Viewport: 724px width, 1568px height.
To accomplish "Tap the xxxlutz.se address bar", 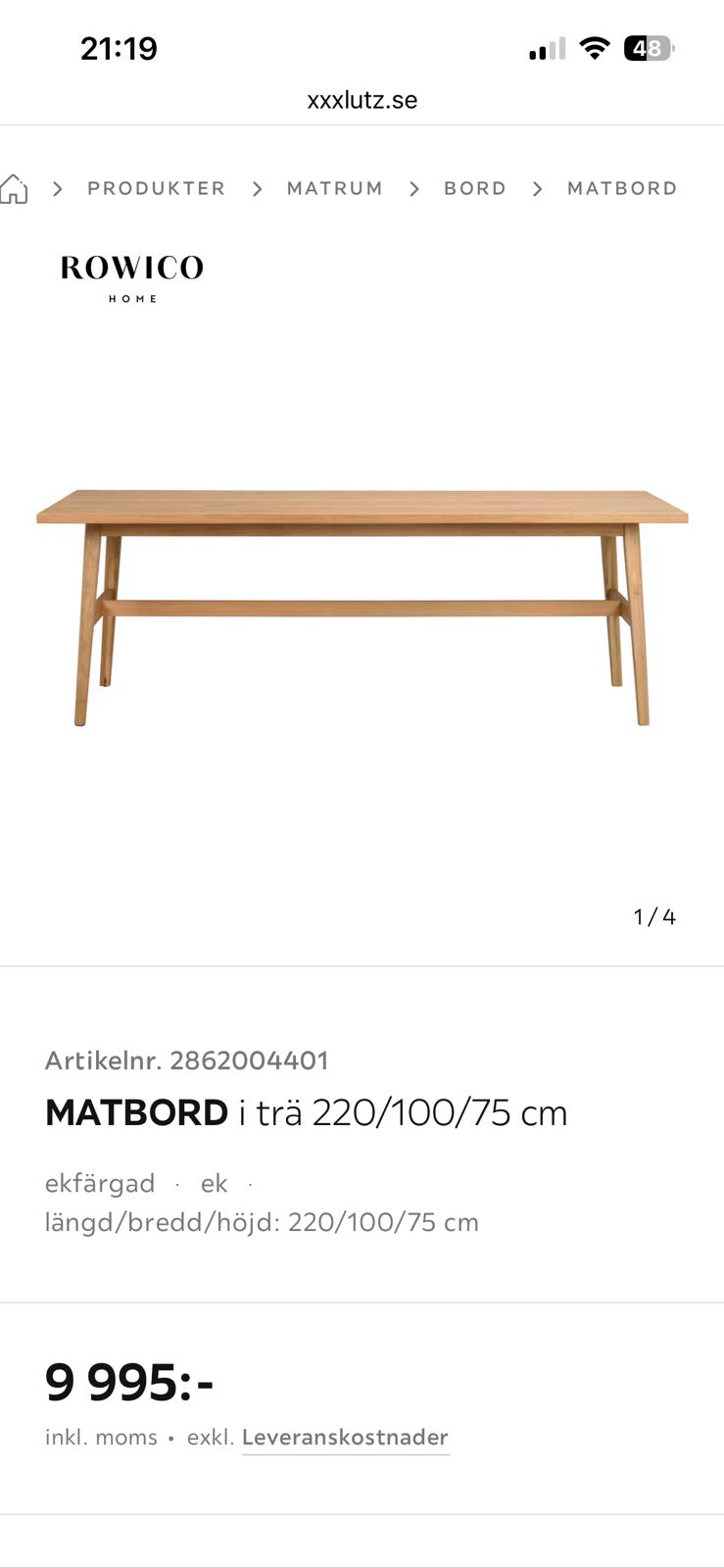I will tap(362, 100).
